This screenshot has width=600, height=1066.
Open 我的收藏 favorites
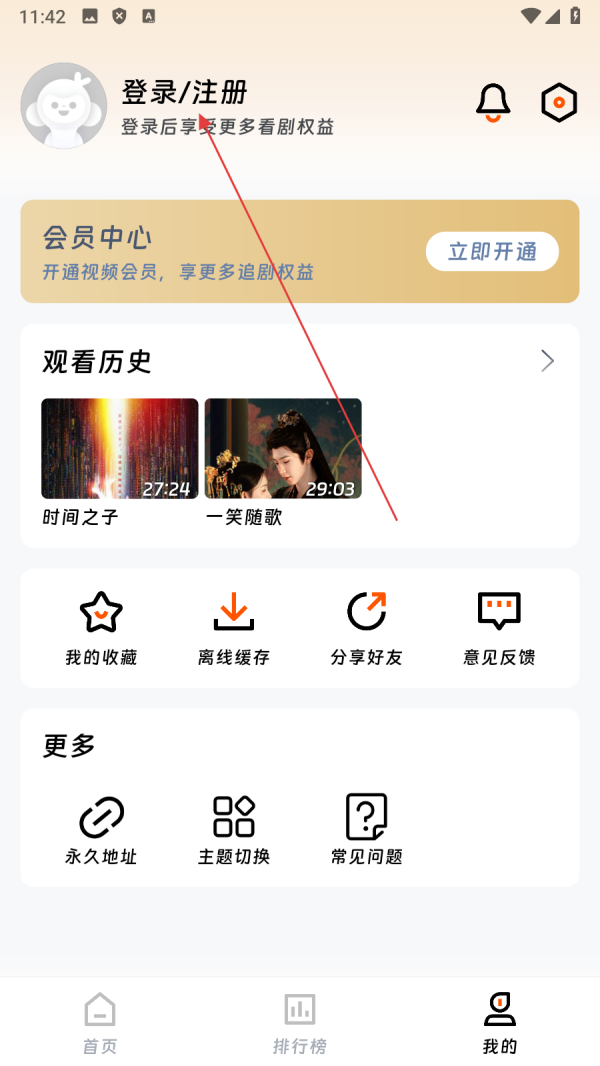(x=101, y=628)
